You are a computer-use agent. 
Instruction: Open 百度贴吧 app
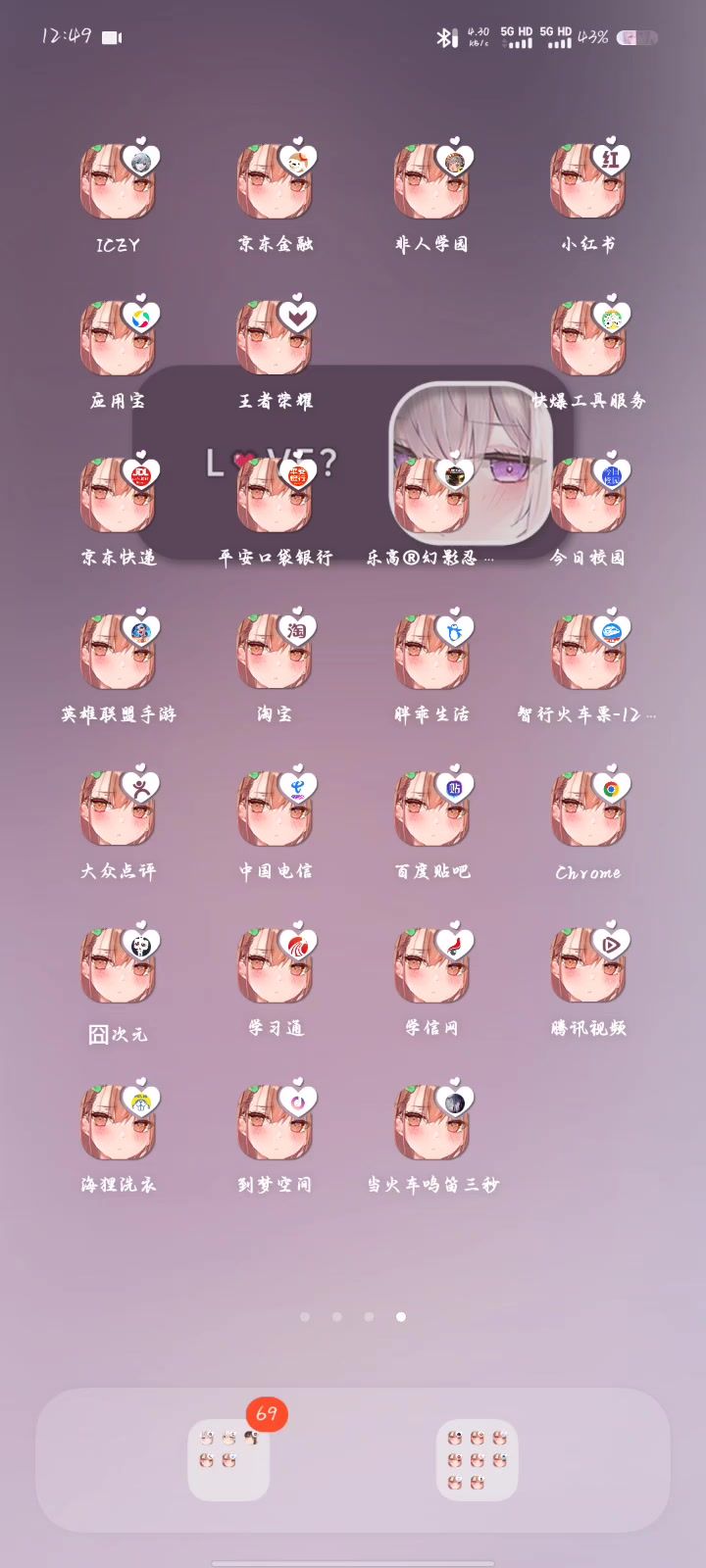[431, 808]
